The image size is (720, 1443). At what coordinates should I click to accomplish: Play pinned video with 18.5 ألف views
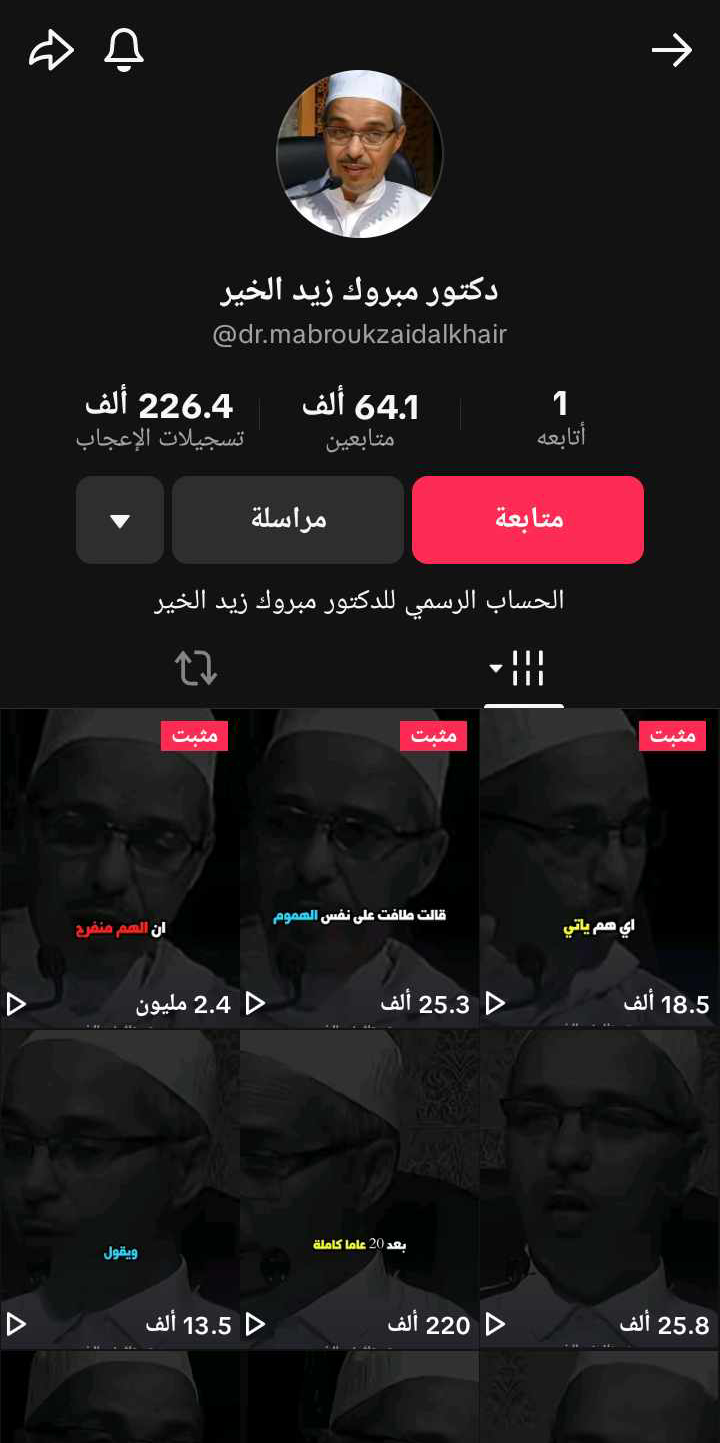tap(599, 868)
